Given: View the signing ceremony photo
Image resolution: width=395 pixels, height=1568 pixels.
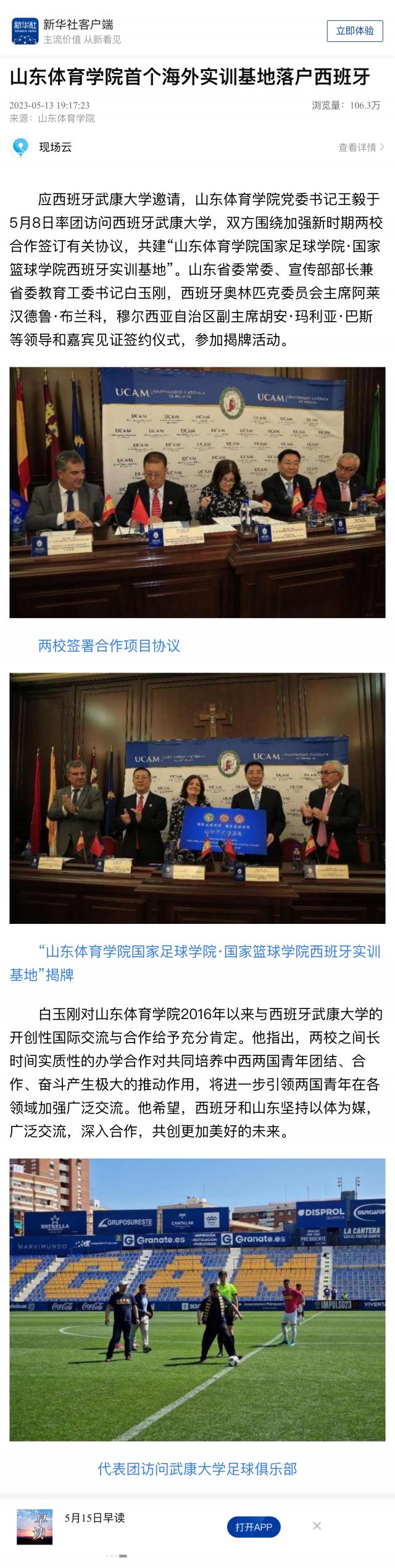Looking at the screenshot, I should click(197, 492).
